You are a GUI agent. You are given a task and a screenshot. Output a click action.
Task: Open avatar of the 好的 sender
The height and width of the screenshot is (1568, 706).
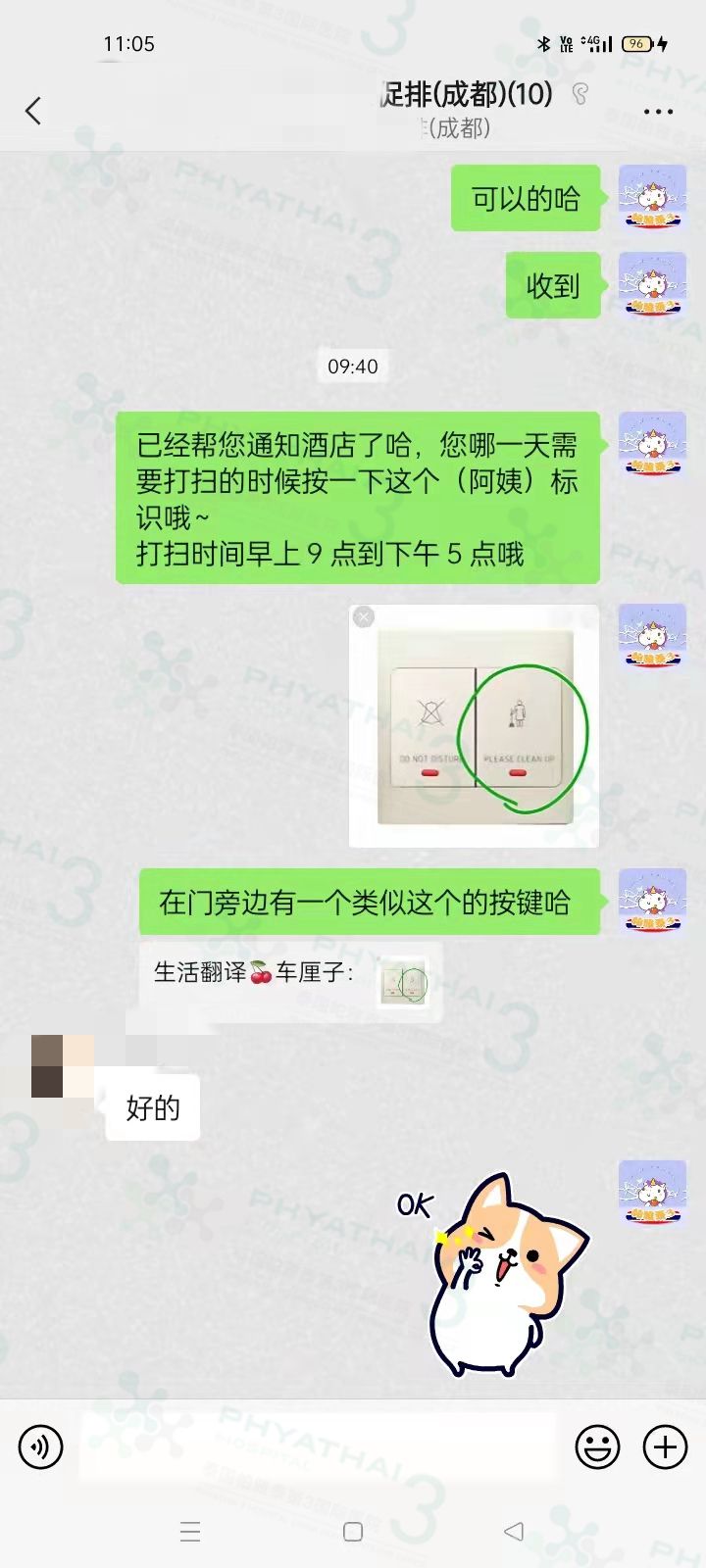click(x=63, y=1066)
